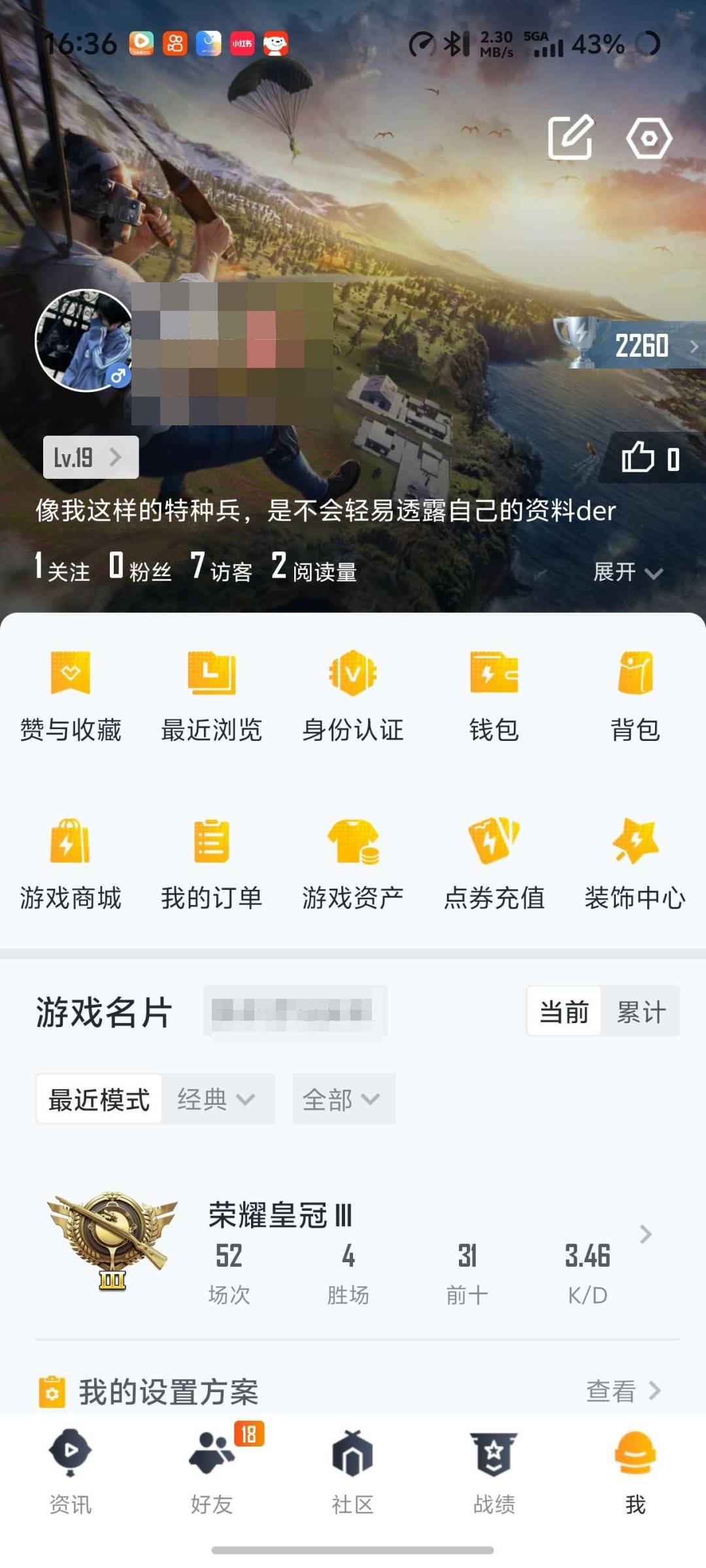
Task: Expand the 经典 classic mode dropdown
Action: (216, 1098)
